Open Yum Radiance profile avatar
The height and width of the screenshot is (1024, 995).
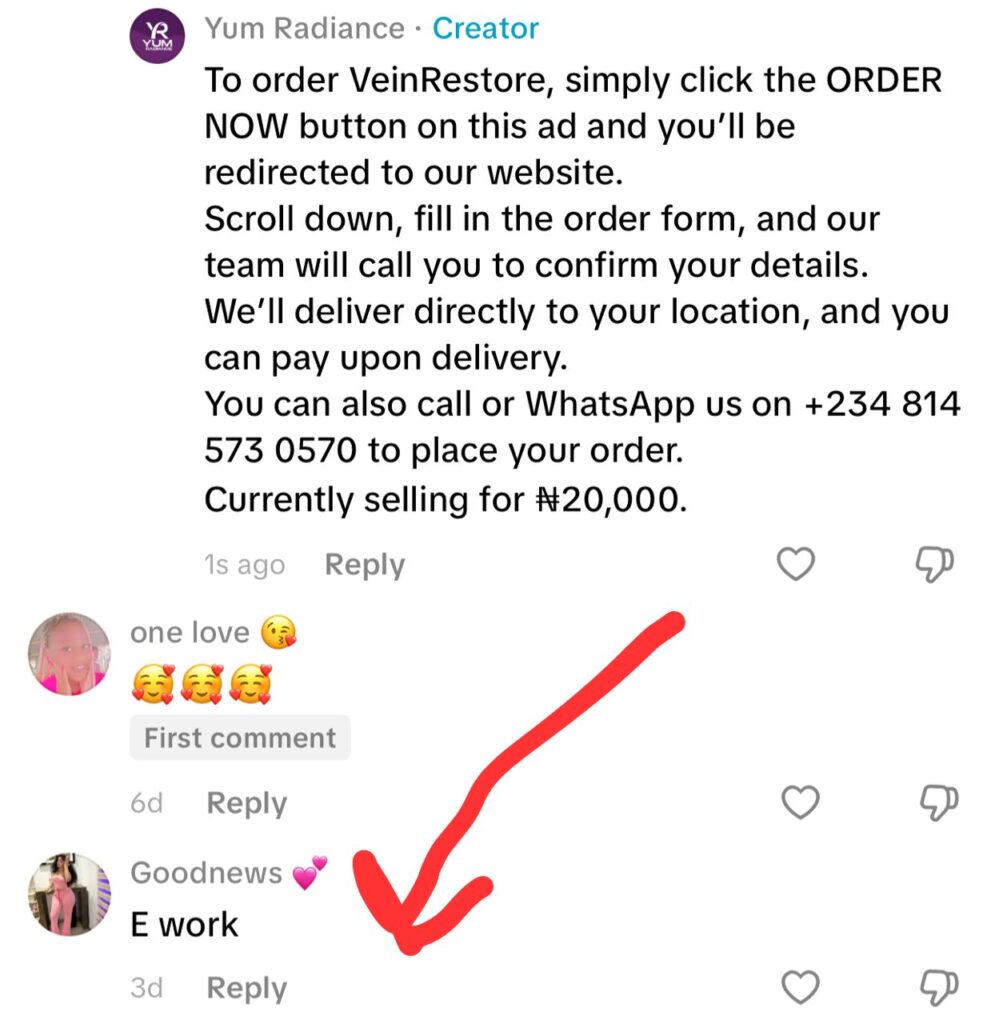[158, 35]
